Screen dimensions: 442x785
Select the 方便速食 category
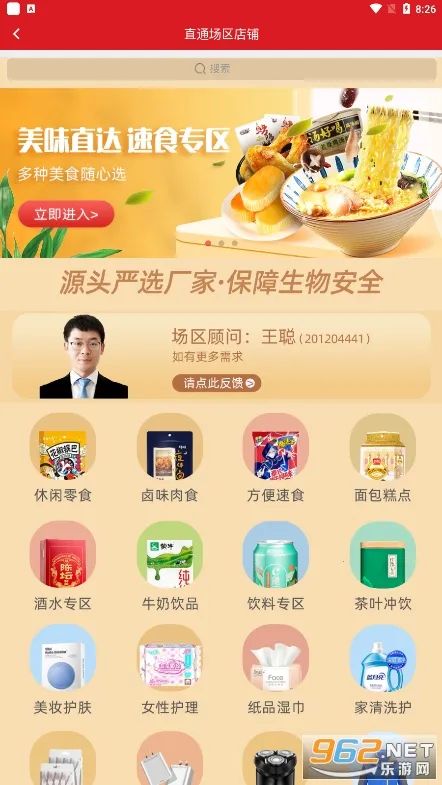[x=276, y=457]
